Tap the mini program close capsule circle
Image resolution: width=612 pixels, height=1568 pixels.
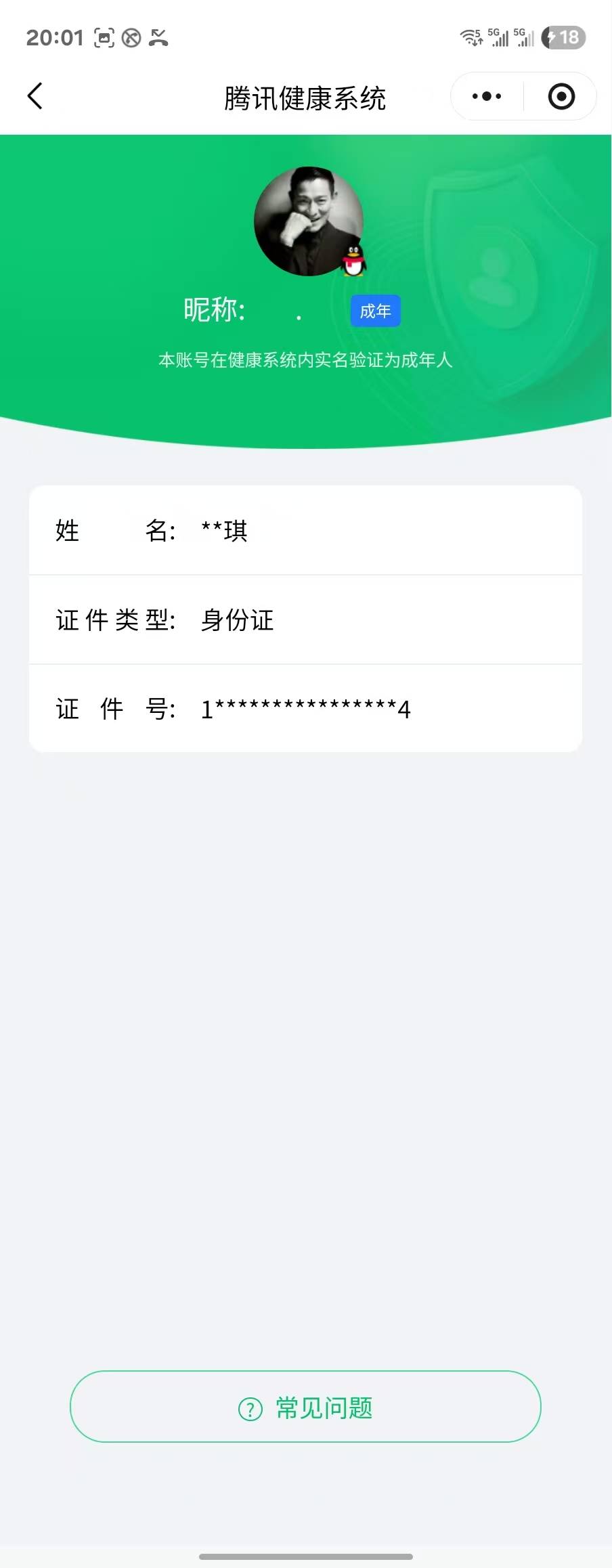coord(561,96)
